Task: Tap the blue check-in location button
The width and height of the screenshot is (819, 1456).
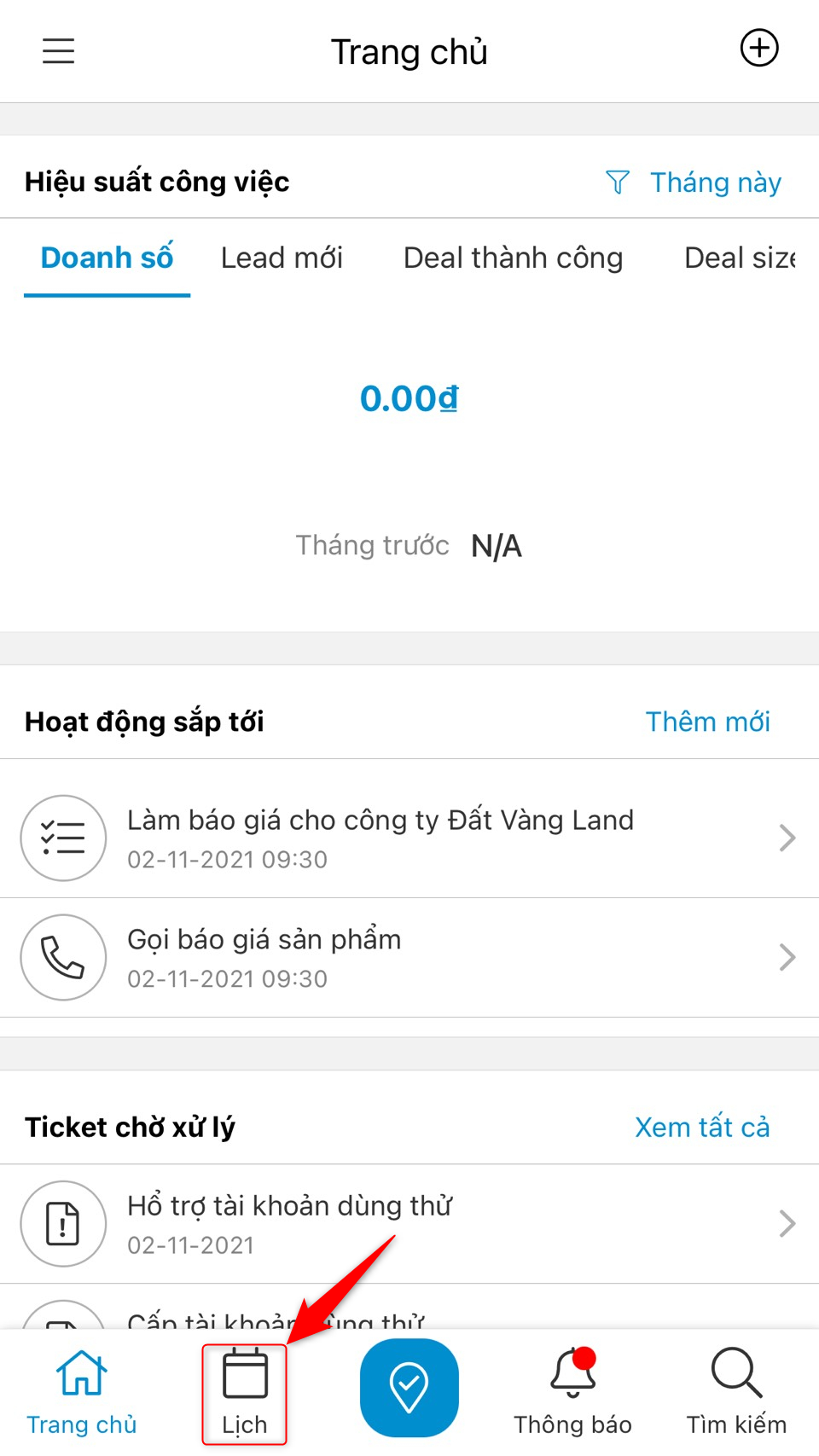Action: [x=409, y=1388]
